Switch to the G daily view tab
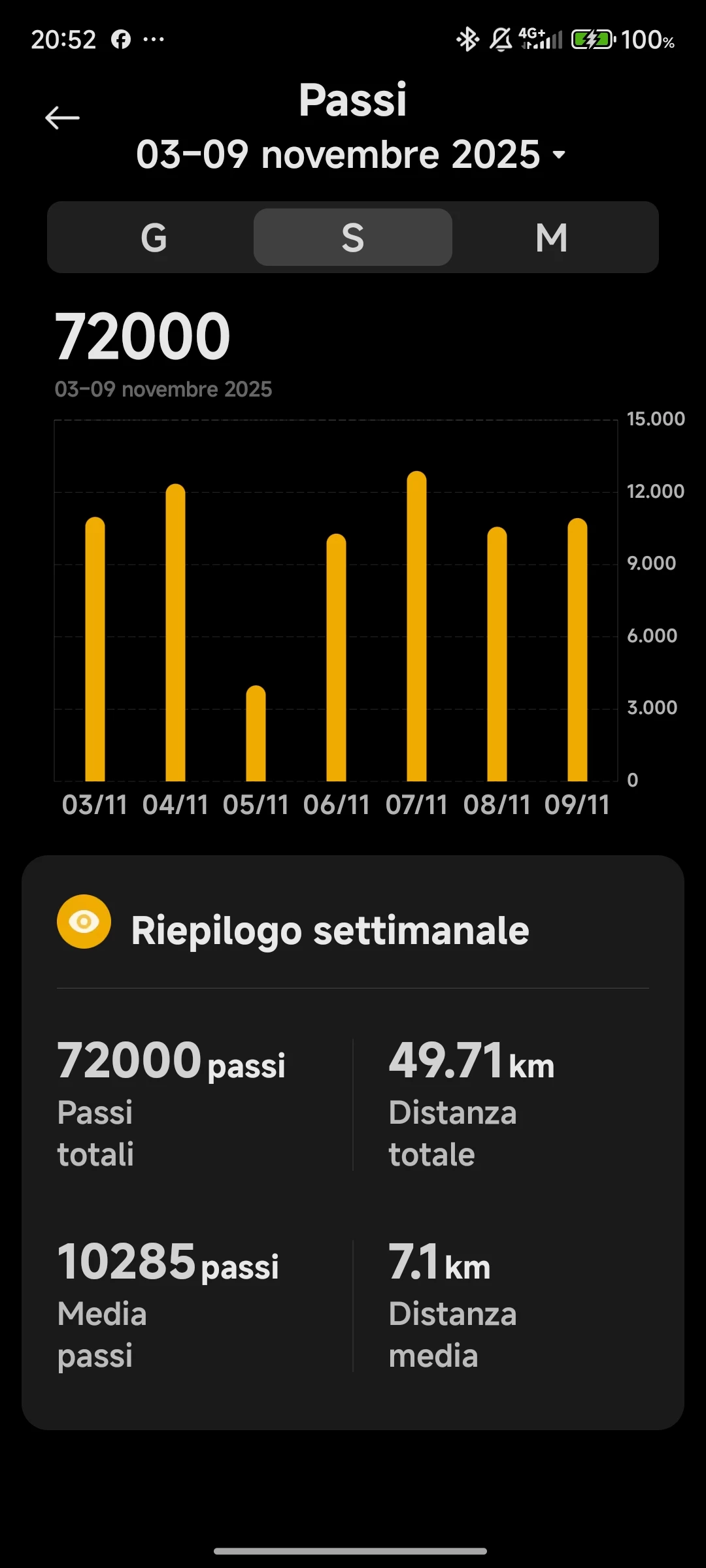 [x=154, y=237]
